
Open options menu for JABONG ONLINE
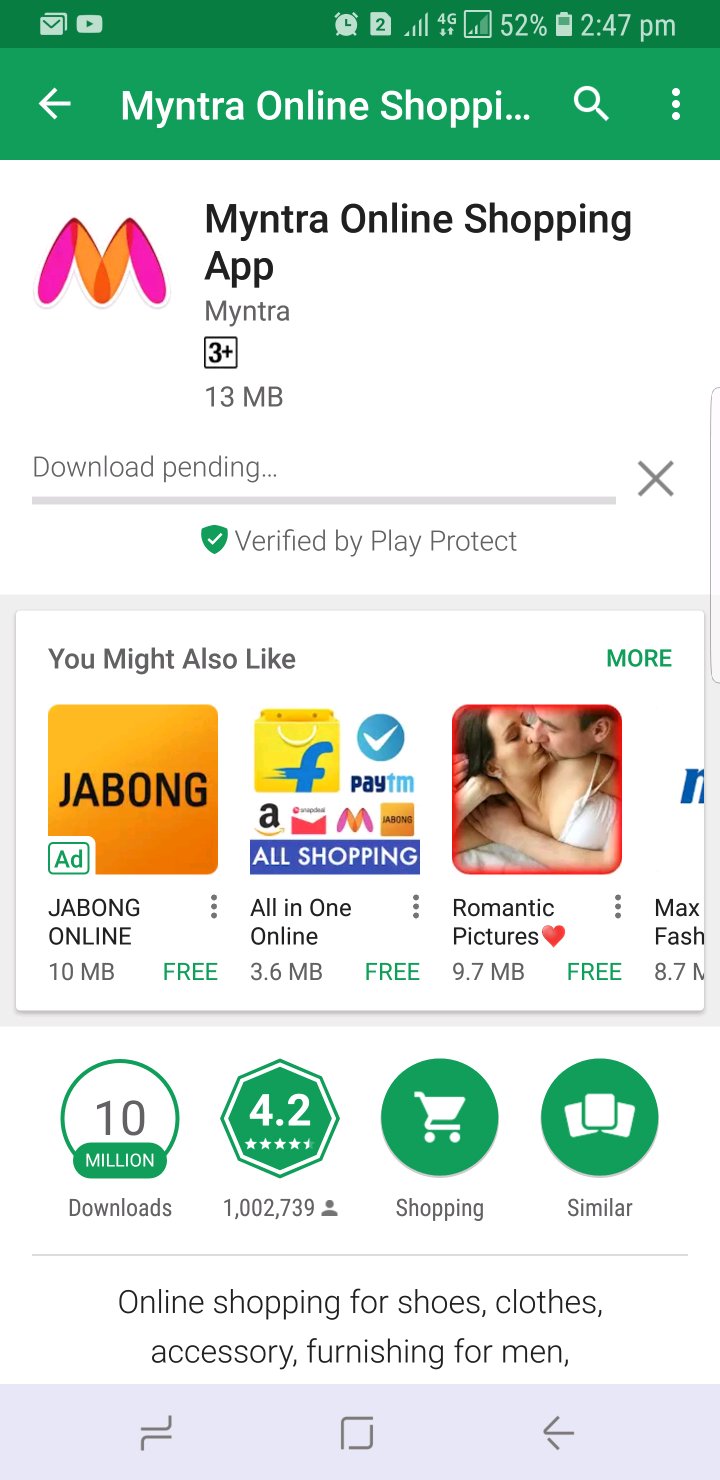pyautogui.click(x=213, y=907)
